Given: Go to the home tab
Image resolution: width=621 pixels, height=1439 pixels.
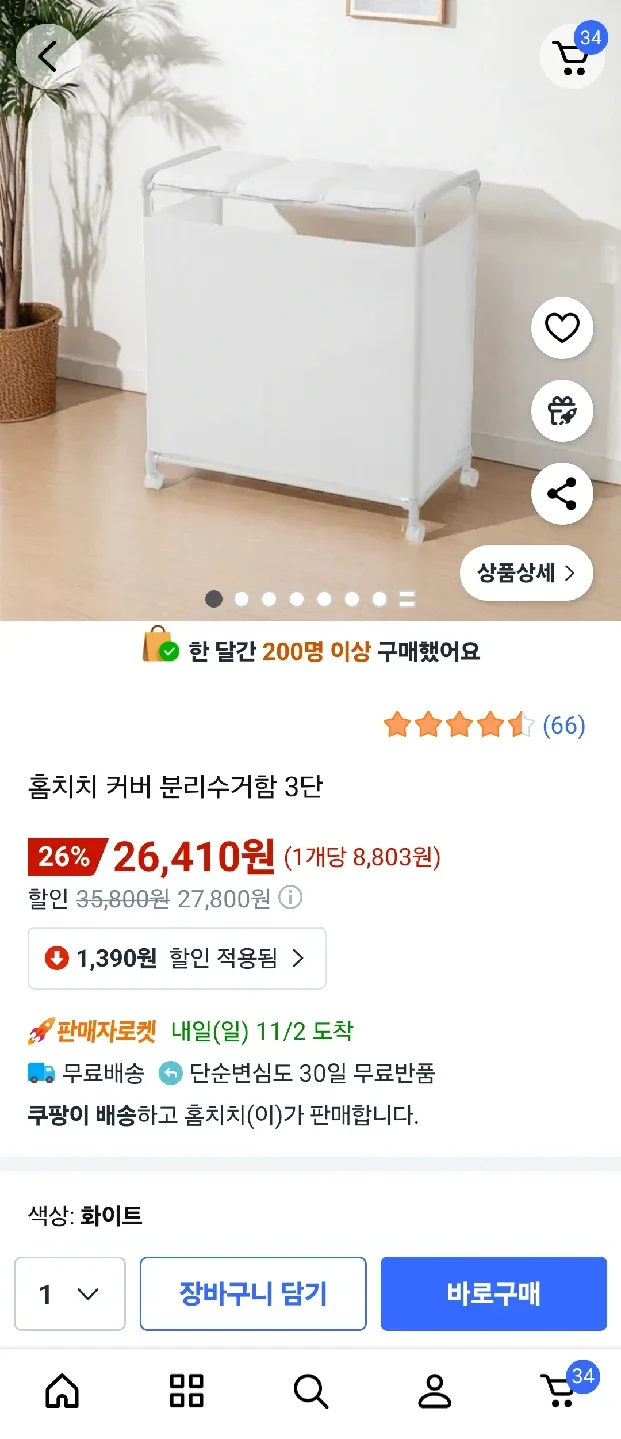Looking at the screenshot, I should click(x=62, y=1390).
